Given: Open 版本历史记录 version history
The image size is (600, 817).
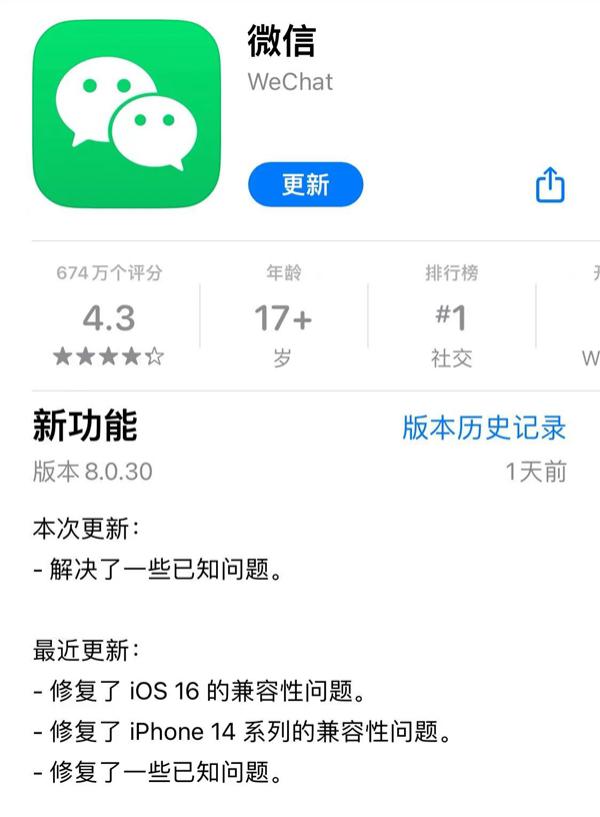Looking at the screenshot, I should coord(484,428).
